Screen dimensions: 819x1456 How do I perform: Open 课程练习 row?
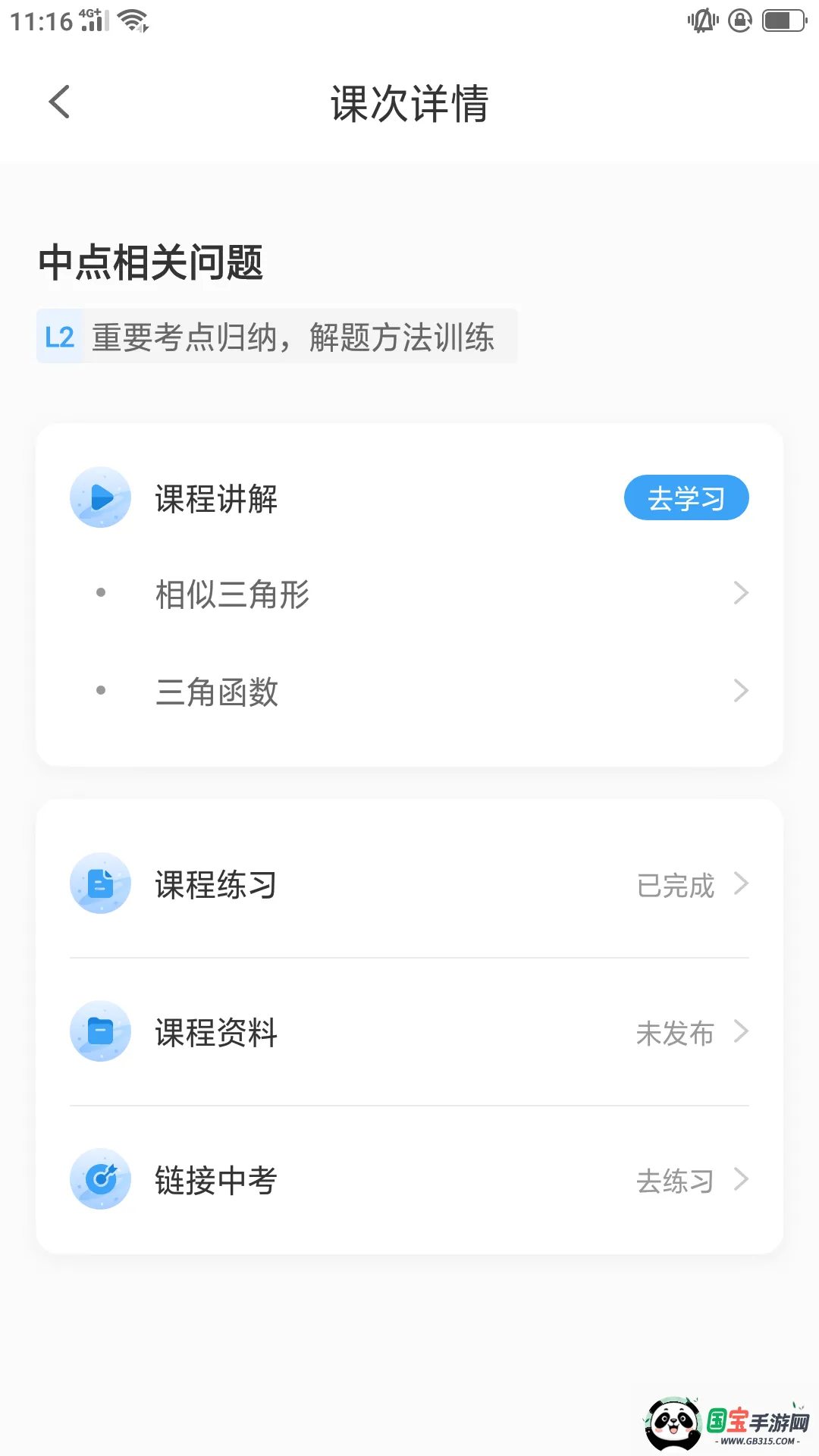click(x=409, y=884)
